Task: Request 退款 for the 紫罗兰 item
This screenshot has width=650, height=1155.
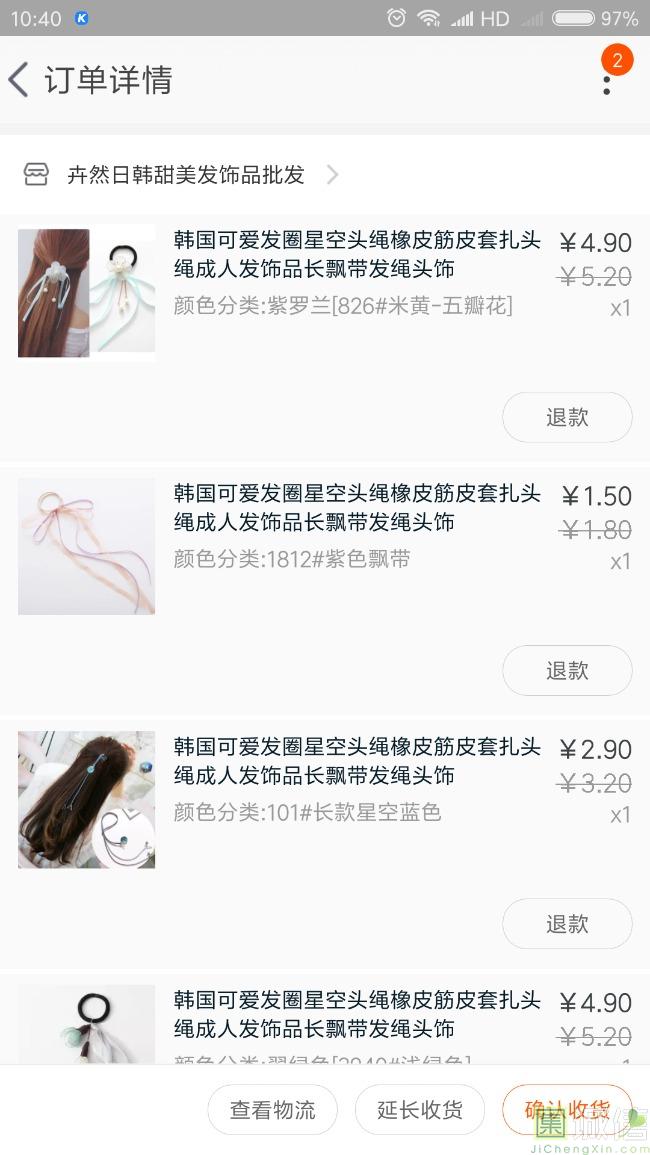Action: click(x=567, y=417)
